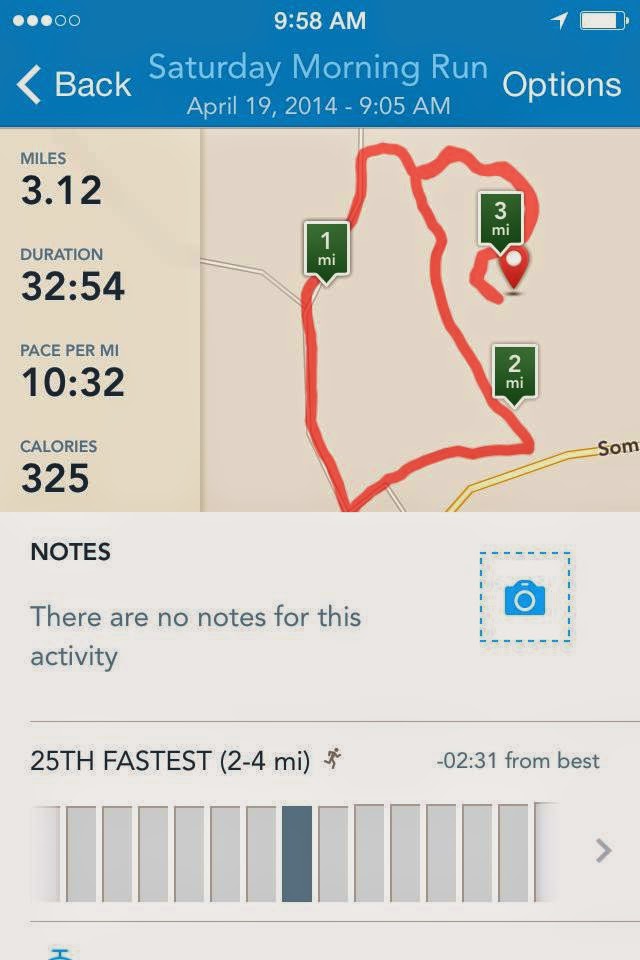The height and width of the screenshot is (960, 640).
Task: Open the Options menu
Action: click(x=561, y=85)
